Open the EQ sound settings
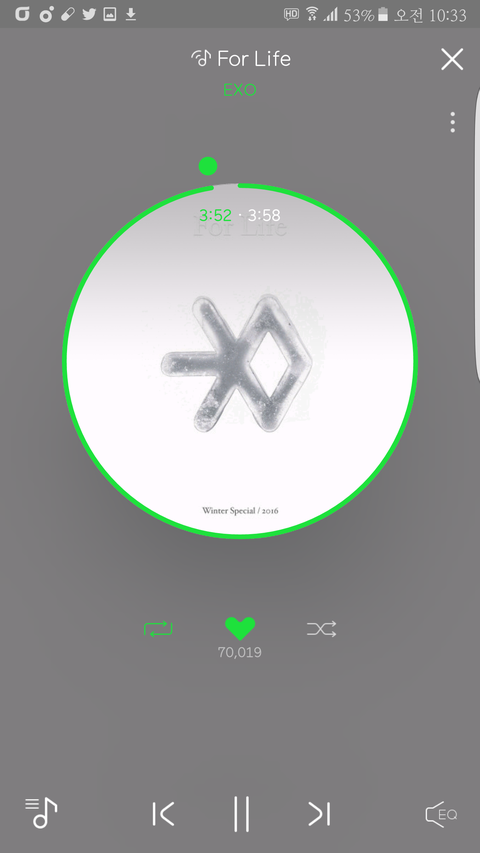The width and height of the screenshot is (480, 853). (441, 814)
